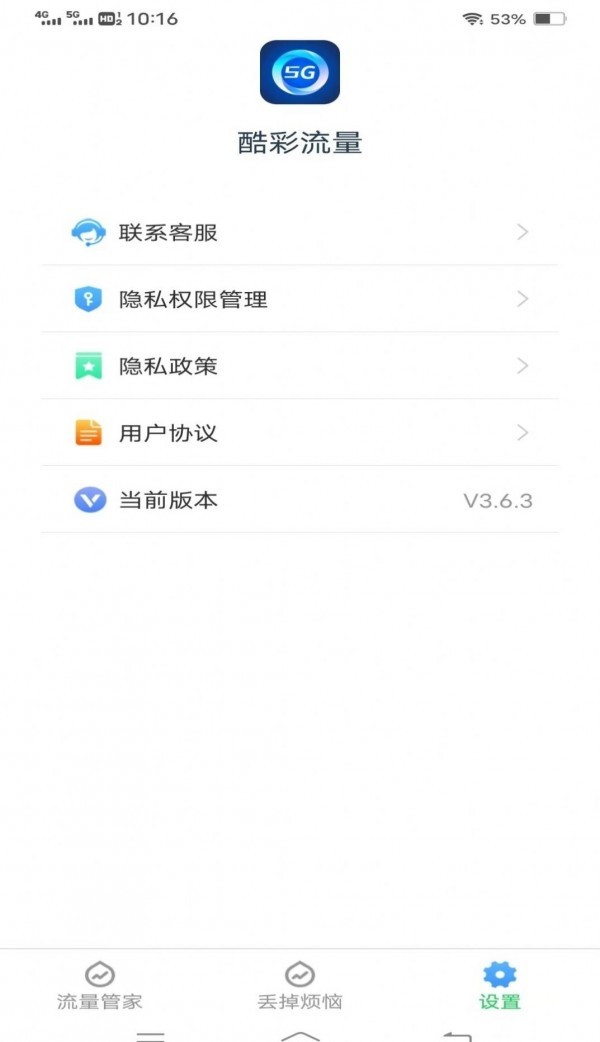Open 联系客服 customer service row
Viewport: 600px width, 1042px height.
pos(300,232)
